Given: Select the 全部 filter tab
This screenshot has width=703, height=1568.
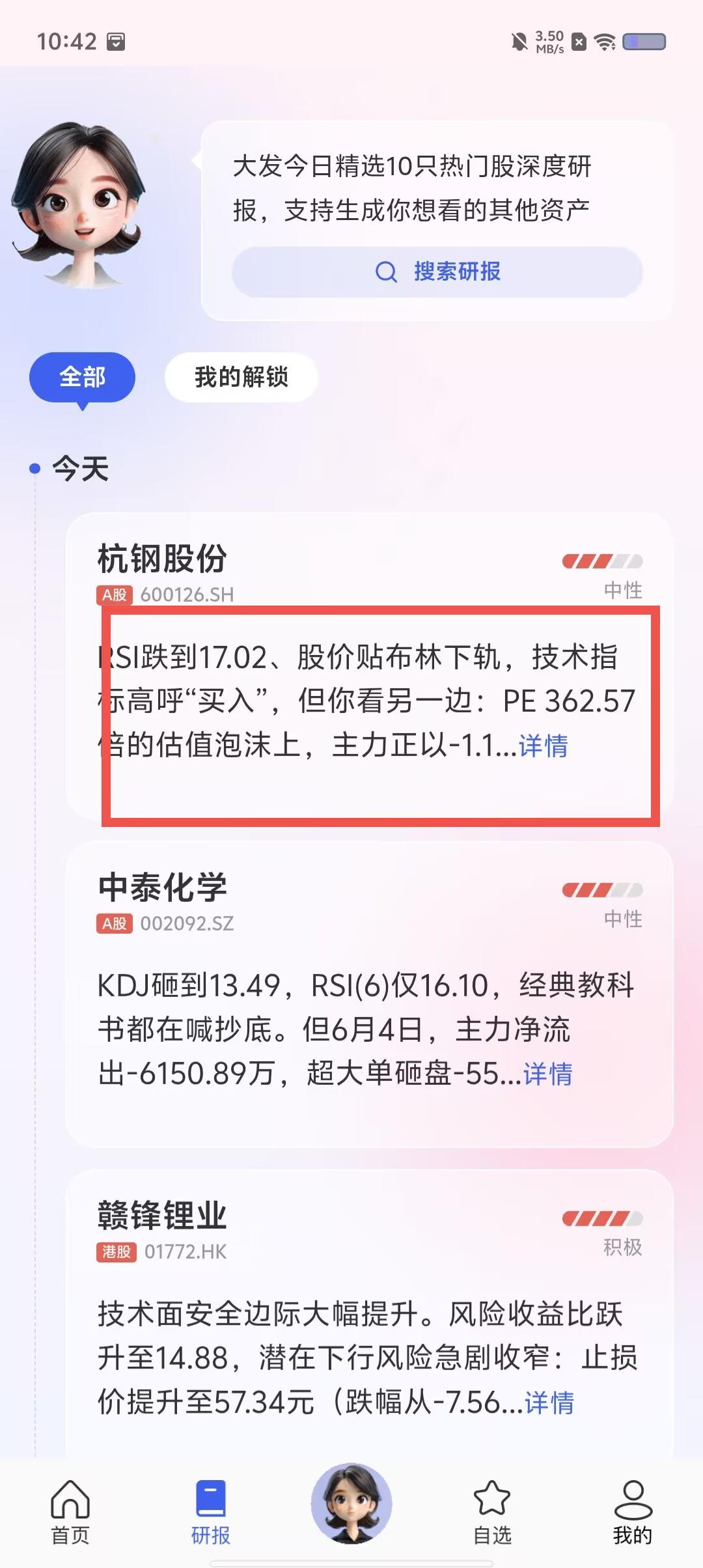Looking at the screenshot, I should point(82,377).
